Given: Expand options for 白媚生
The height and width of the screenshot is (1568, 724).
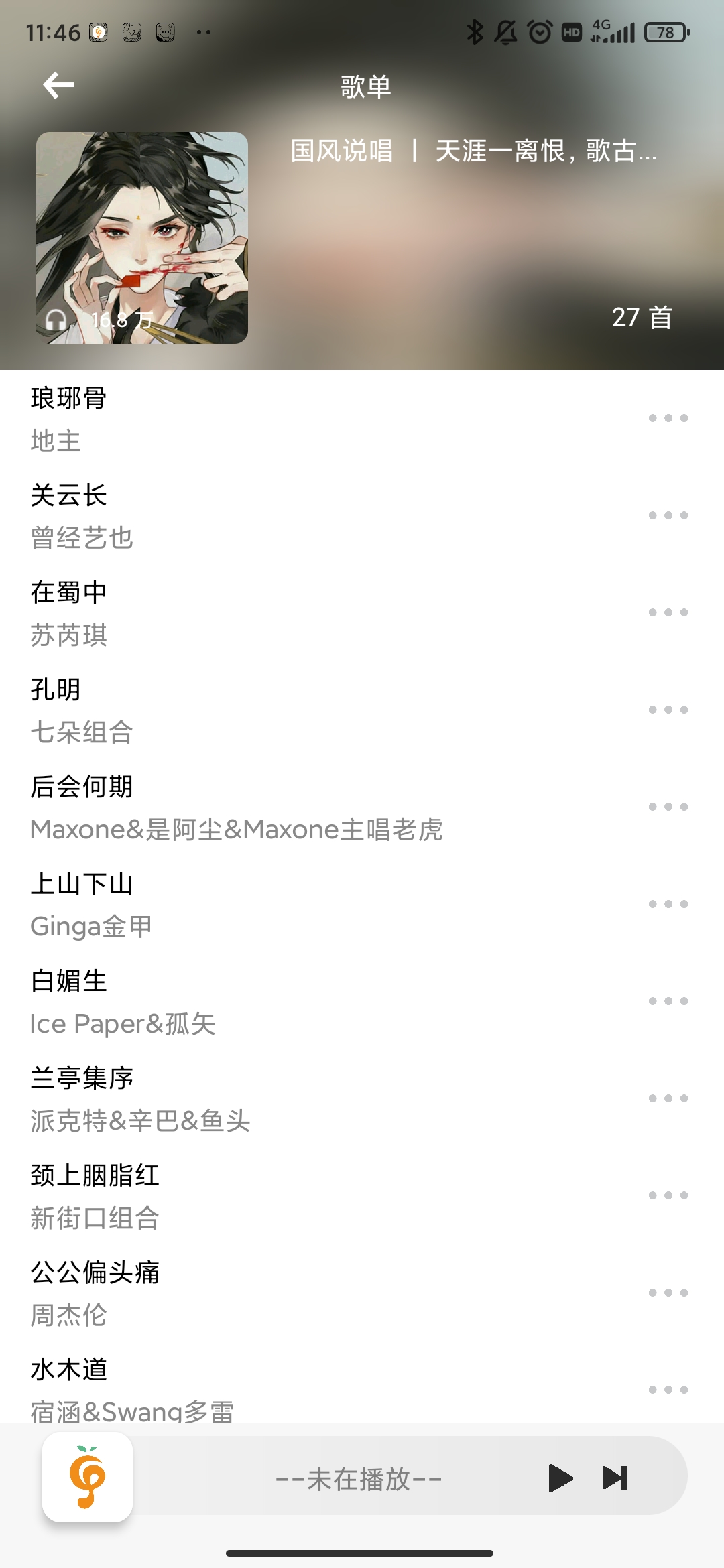Looking at the screenshot, I should point(668,1001).
